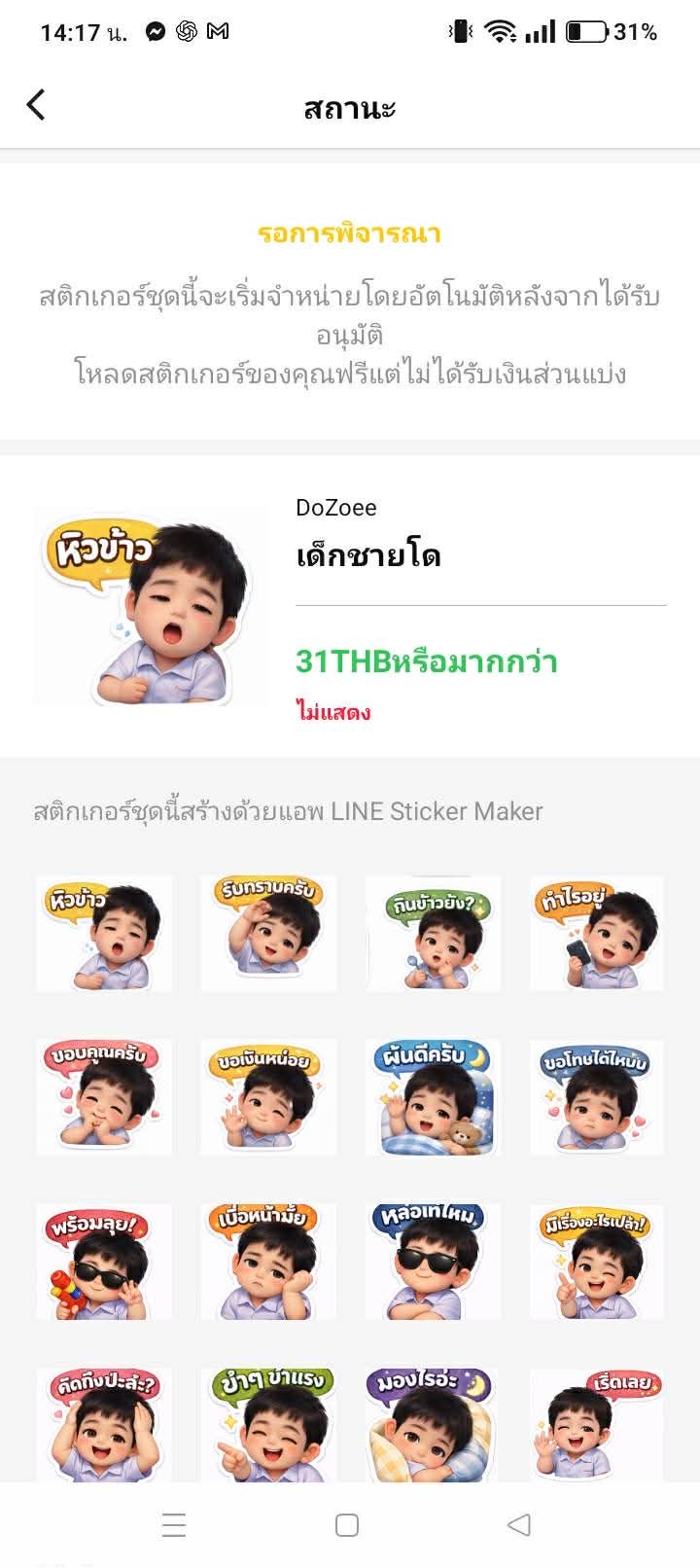Tap the ขำๆ ขำแรง laughing sticker
Viewport: 700px width, 1568px height.
(x=269, y=1422)
